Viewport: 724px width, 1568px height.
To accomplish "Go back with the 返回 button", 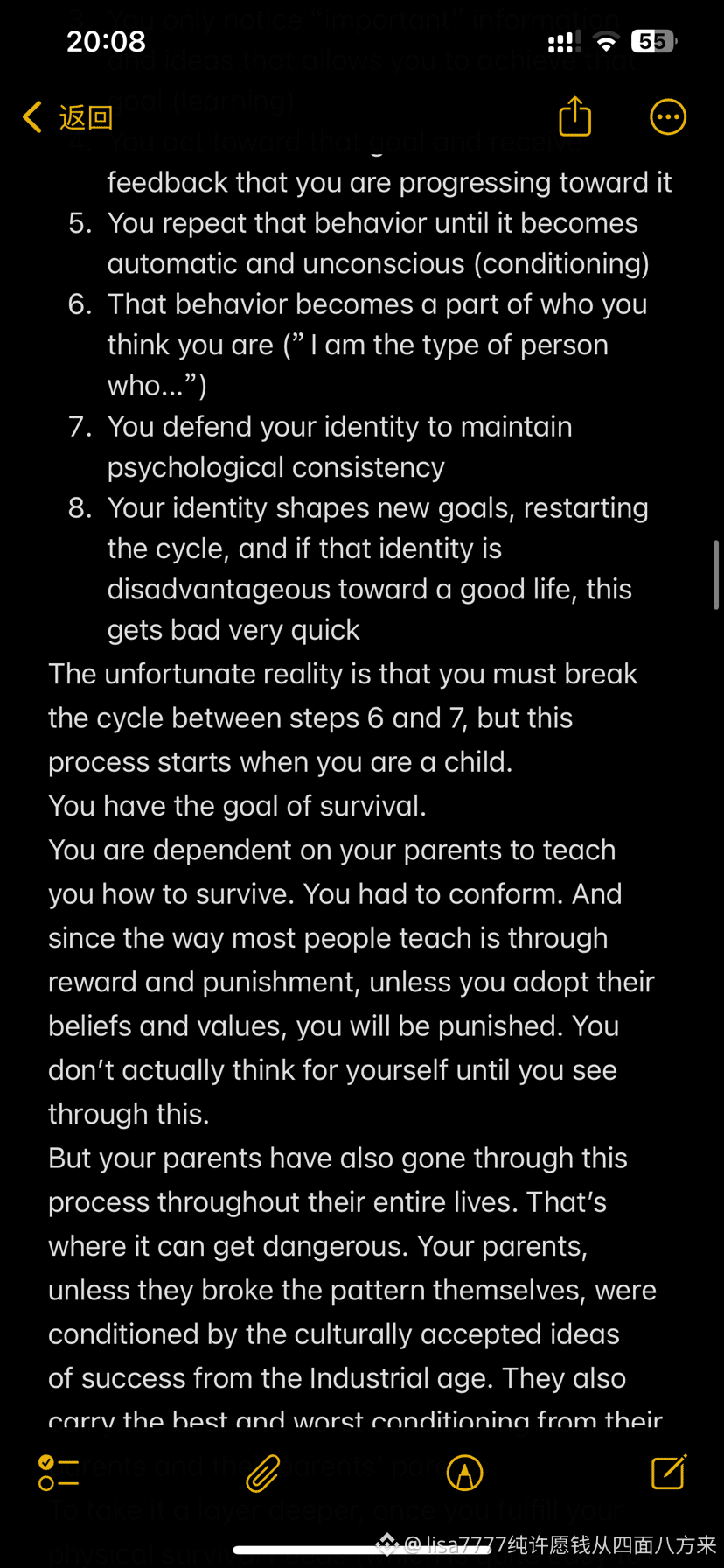I will coord(68,117).
